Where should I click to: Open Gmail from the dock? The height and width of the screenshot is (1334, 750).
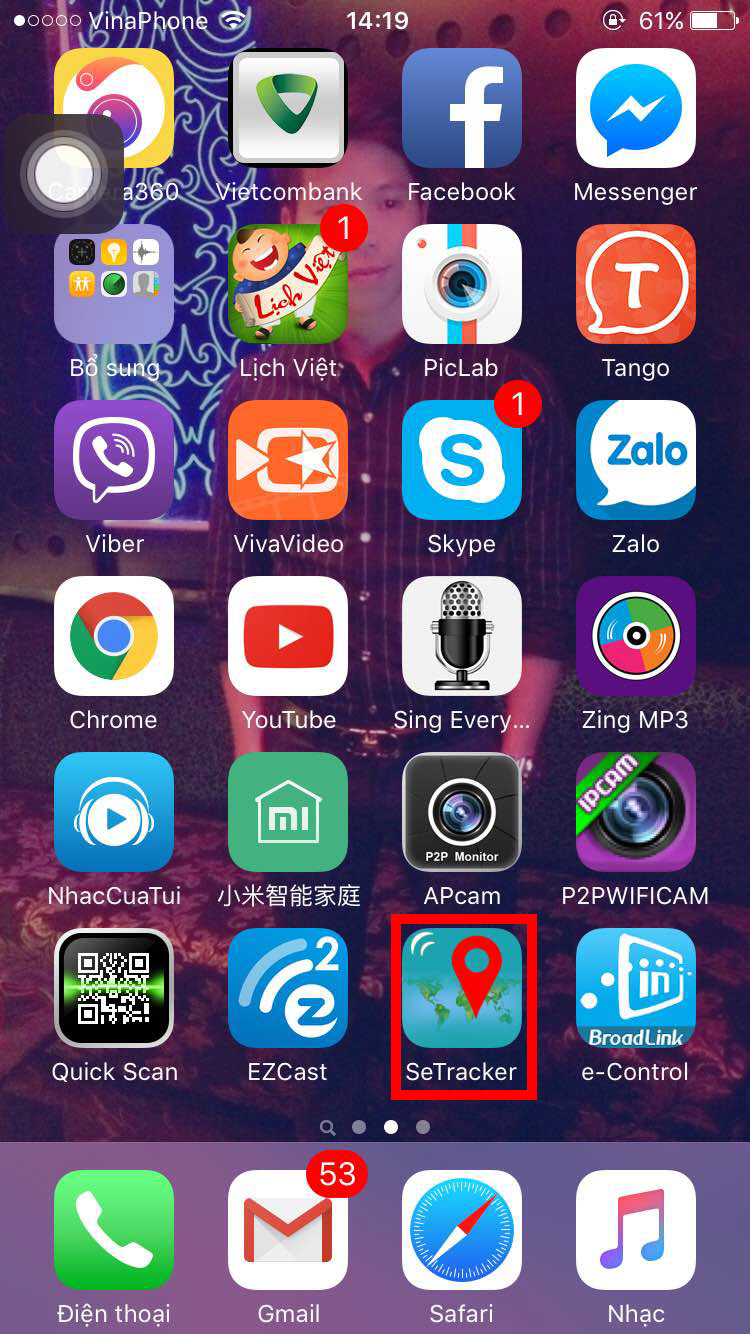288,1230
